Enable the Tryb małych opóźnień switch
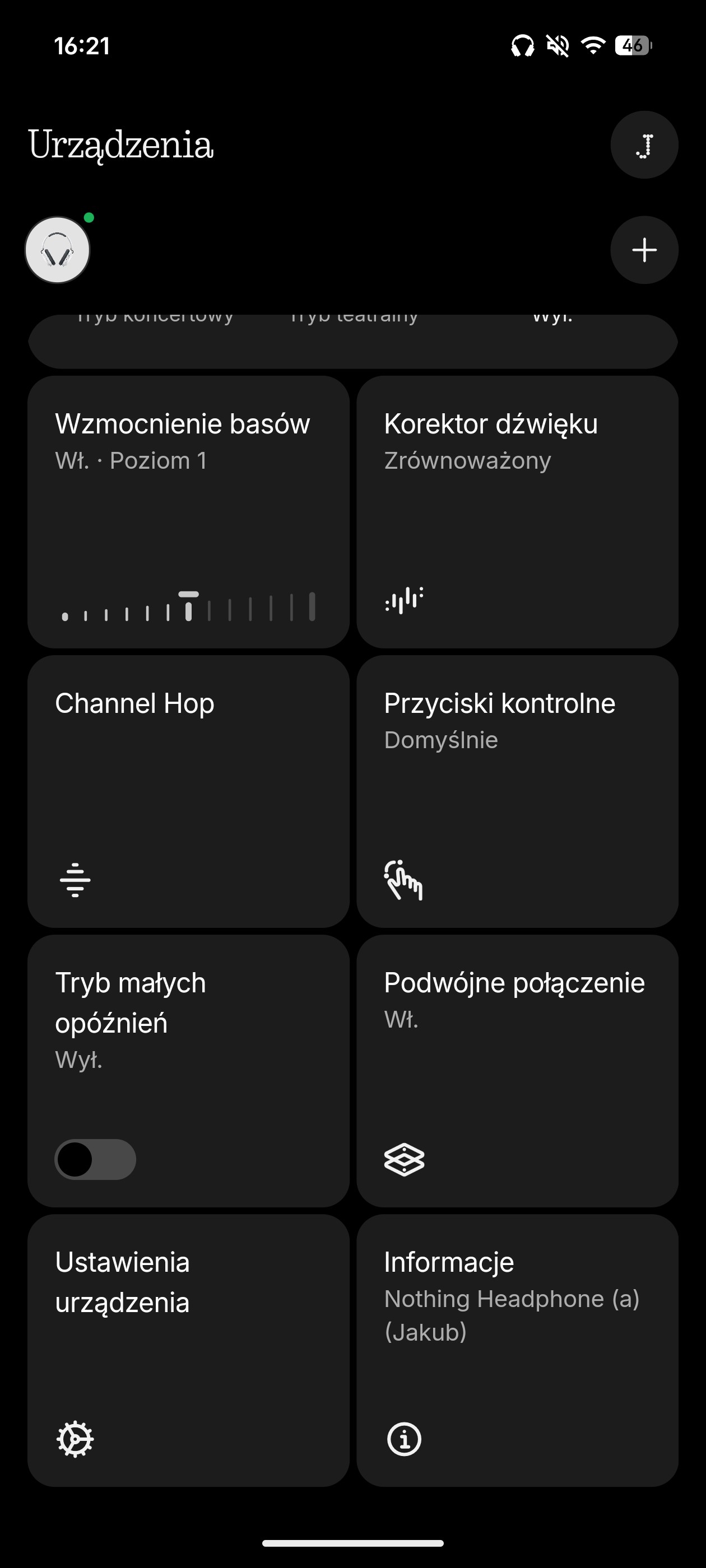The width and height of the screenshot is (706, 1568). pos(95,1159)
